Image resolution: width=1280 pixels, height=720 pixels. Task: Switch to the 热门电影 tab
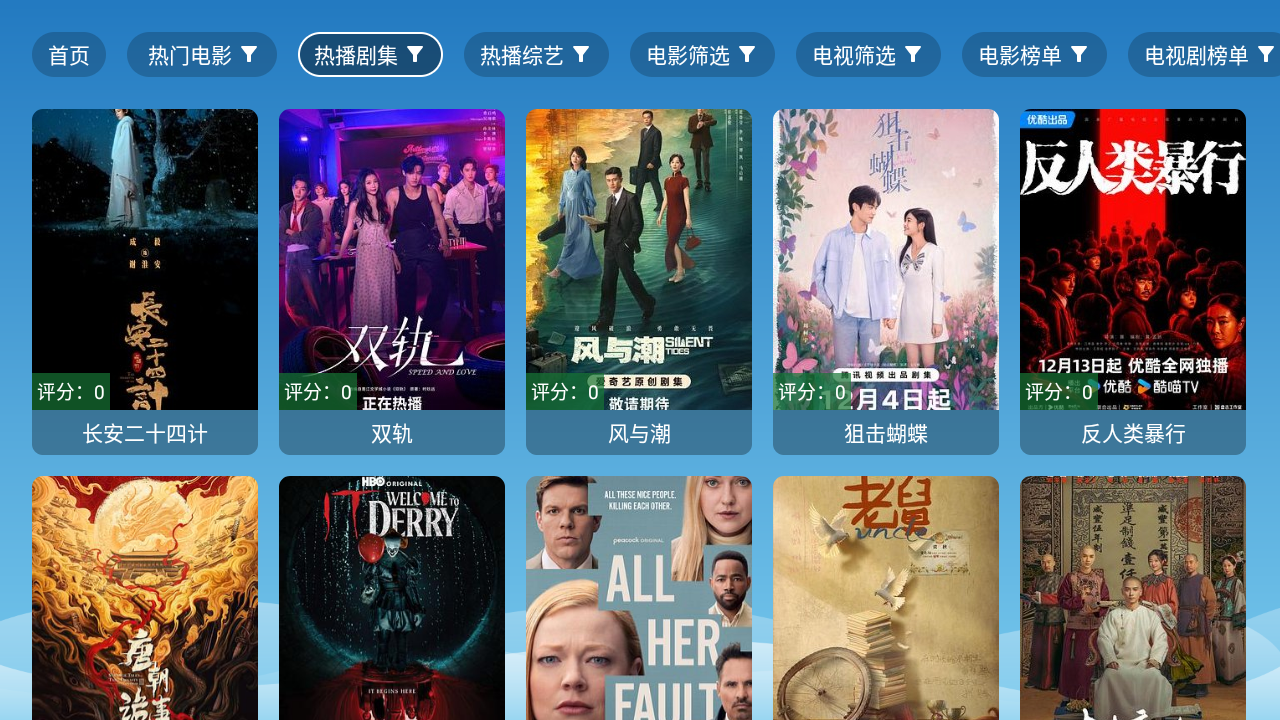click(x=202, y=55)
